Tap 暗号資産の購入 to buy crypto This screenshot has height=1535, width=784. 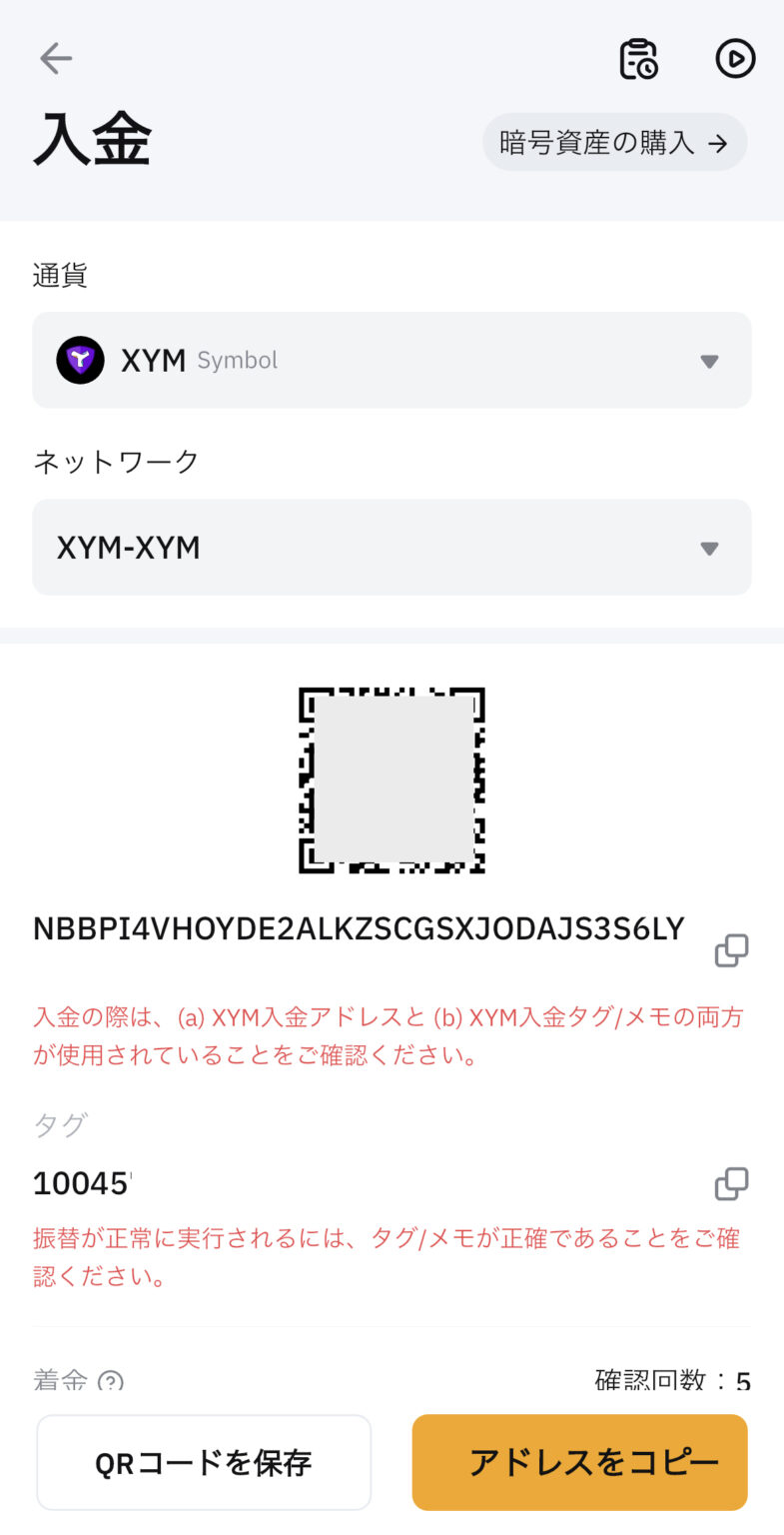597,142
